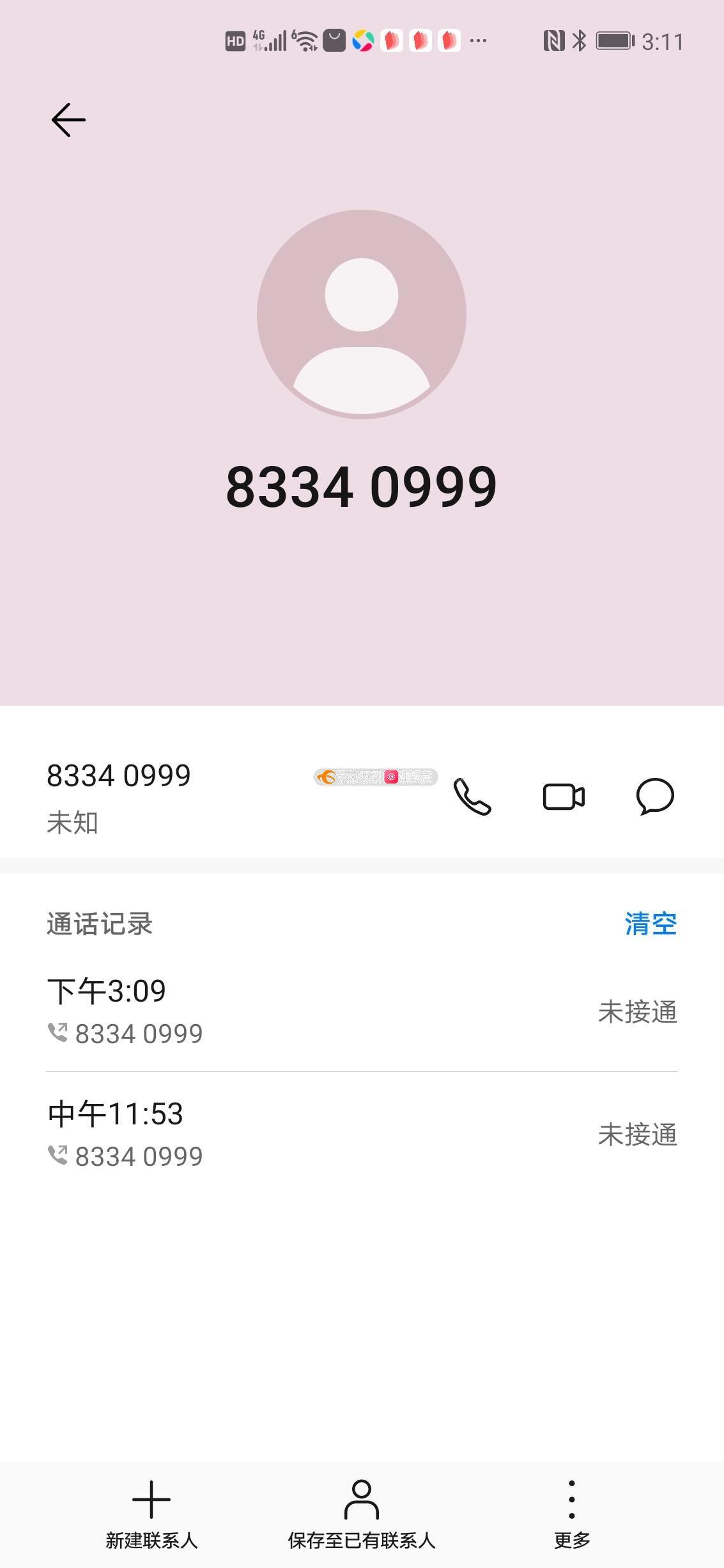This screenshot has width=724, height=1568.
Task: Call 8334 0999 with the phone icon
Action: pos(472,796)
